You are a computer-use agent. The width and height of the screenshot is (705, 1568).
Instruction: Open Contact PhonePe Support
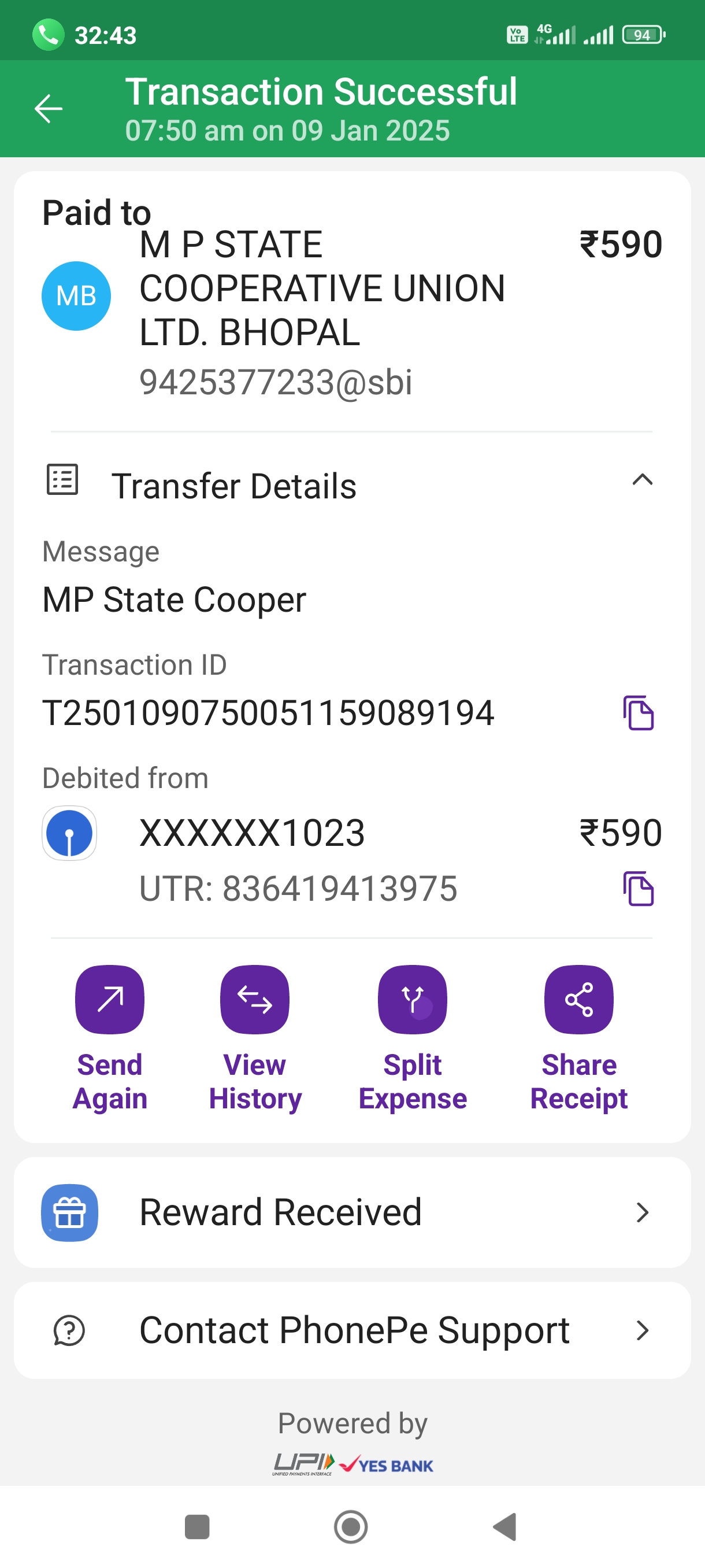click(x=352, y=1330)
